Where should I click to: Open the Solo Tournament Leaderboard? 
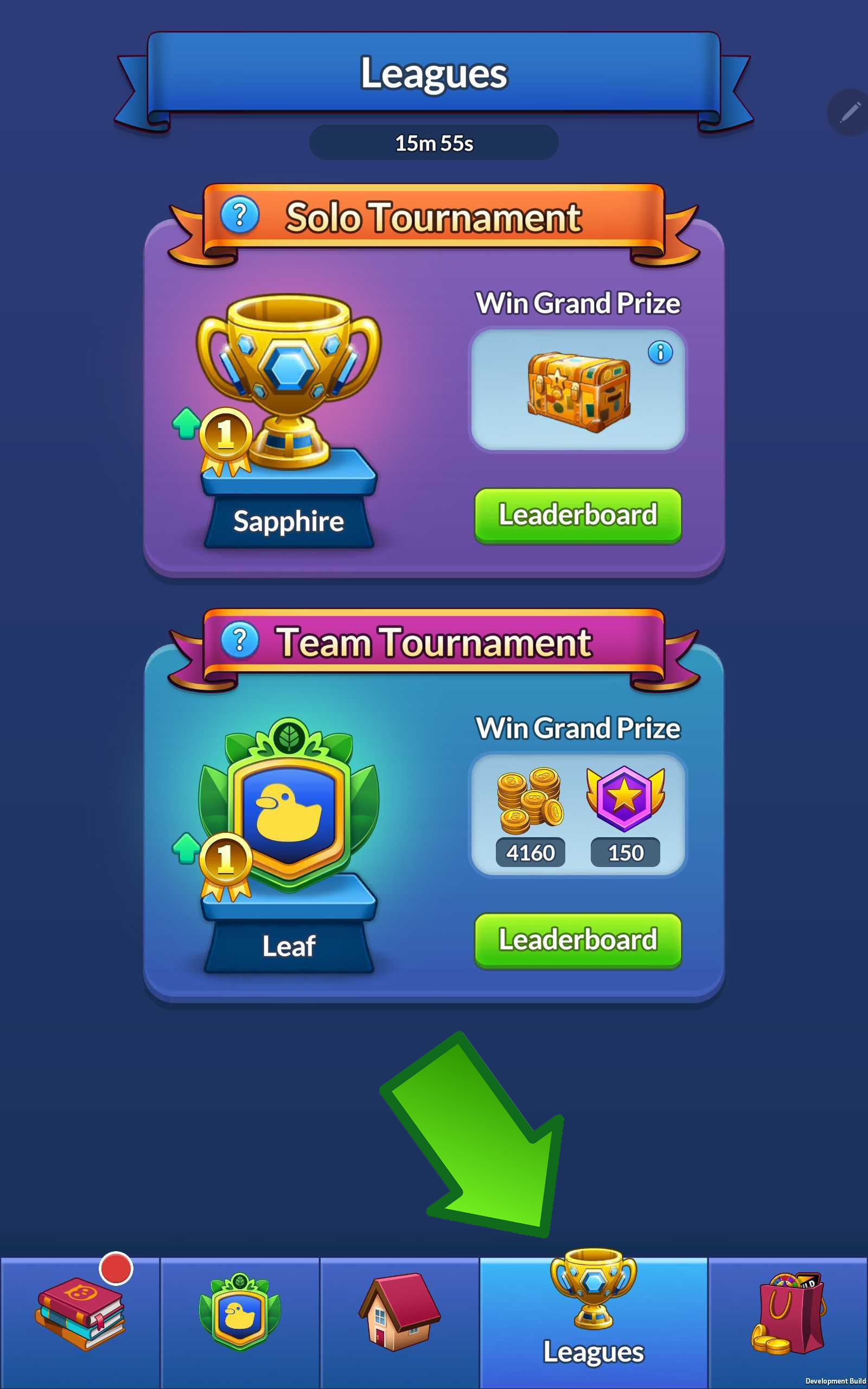pyautogui.click(x=578, y=515)
